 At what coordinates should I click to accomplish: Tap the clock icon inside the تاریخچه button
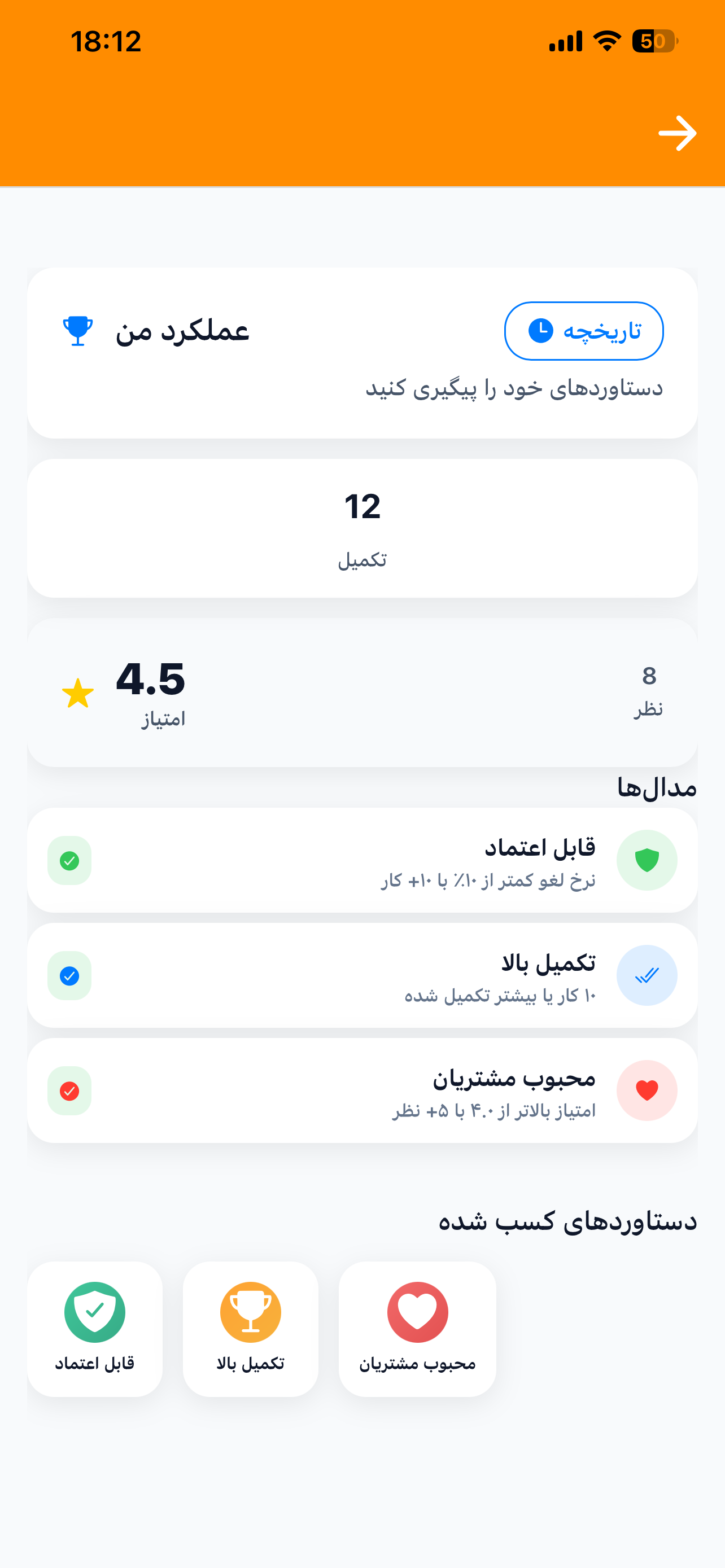point(541,331)
